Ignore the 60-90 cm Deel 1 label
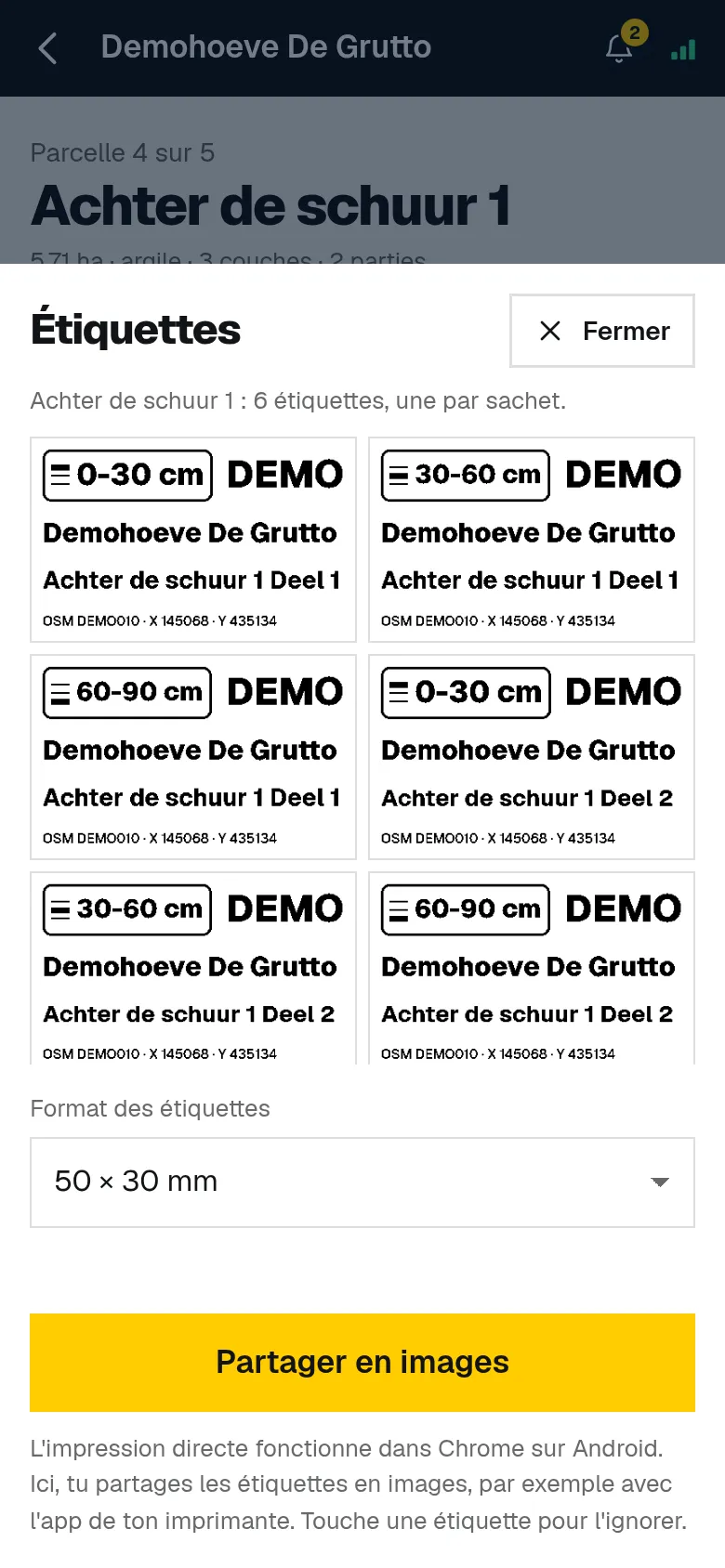The width and height of the screenshot is (725, 1568). pos(193,757)
